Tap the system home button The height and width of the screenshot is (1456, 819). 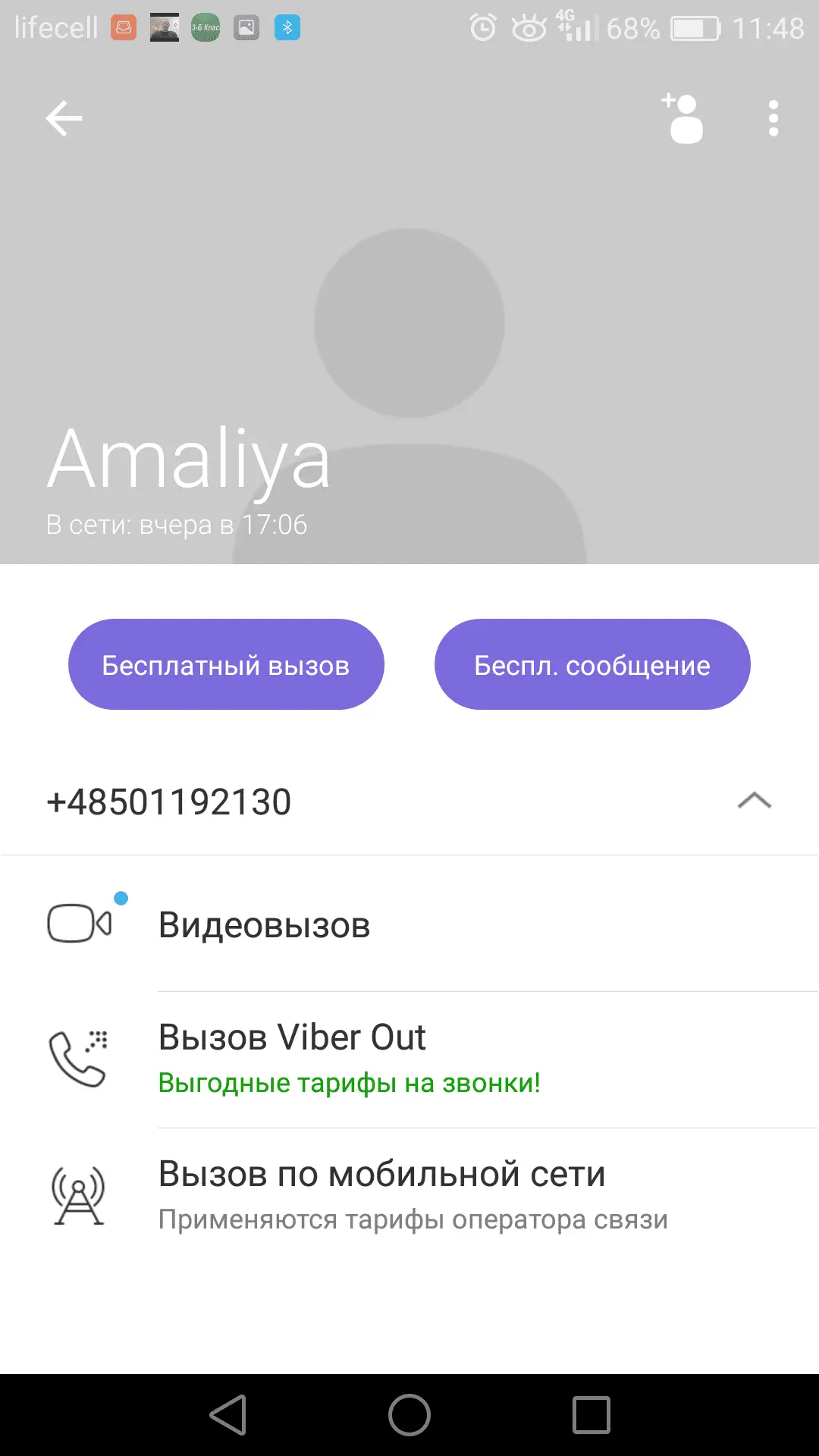point(409,1415)
